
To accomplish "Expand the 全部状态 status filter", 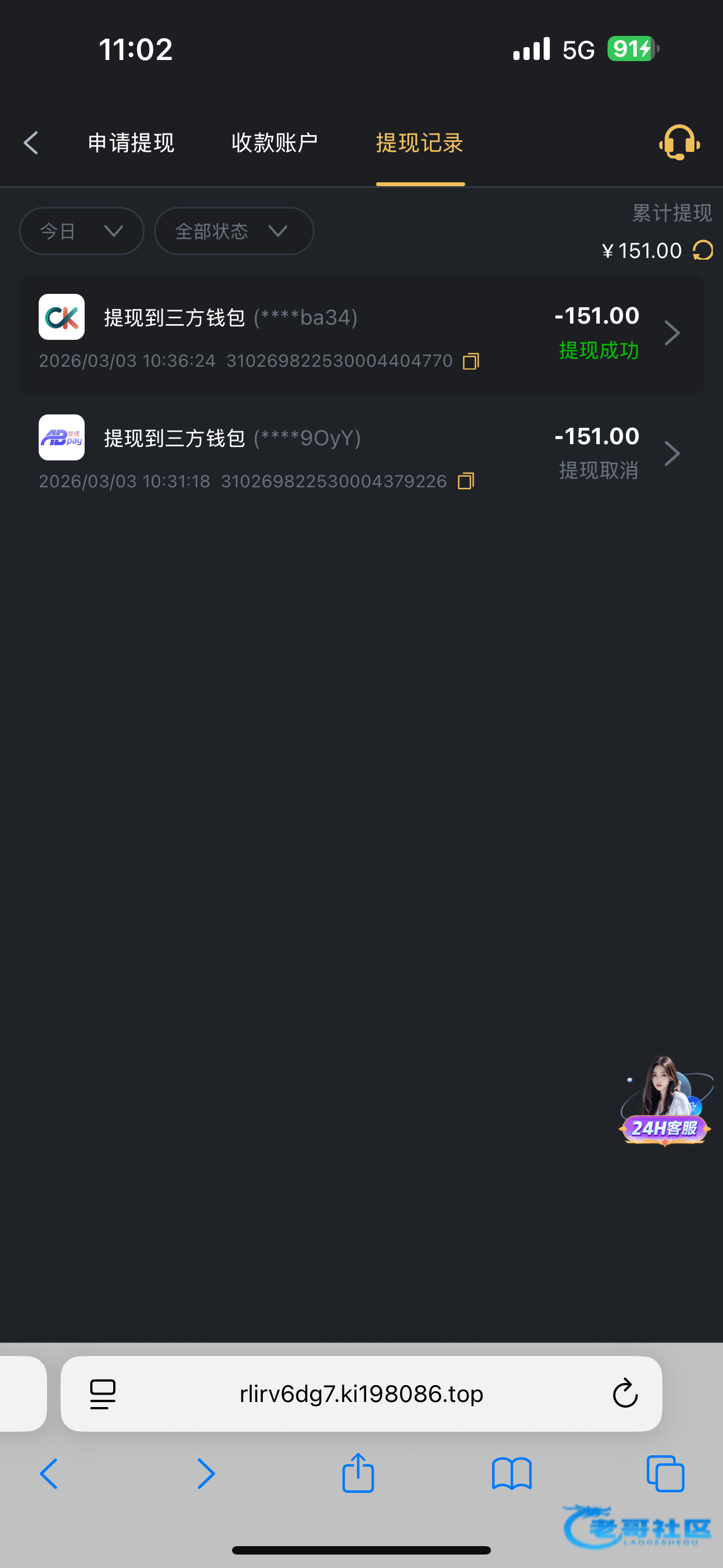I will pyautogui.click(x=234, y=231).
